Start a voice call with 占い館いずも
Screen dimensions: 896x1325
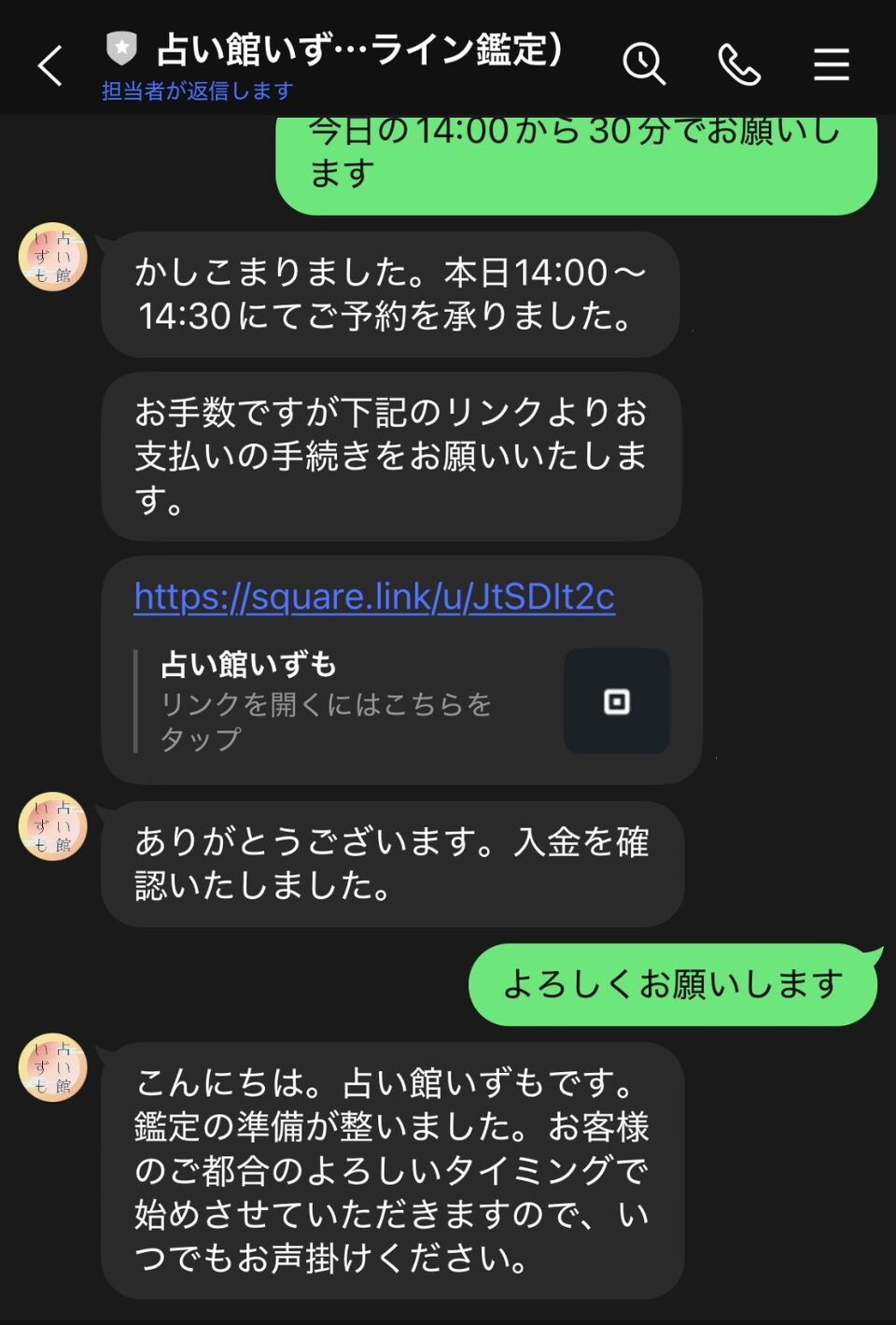coord(738,64)
